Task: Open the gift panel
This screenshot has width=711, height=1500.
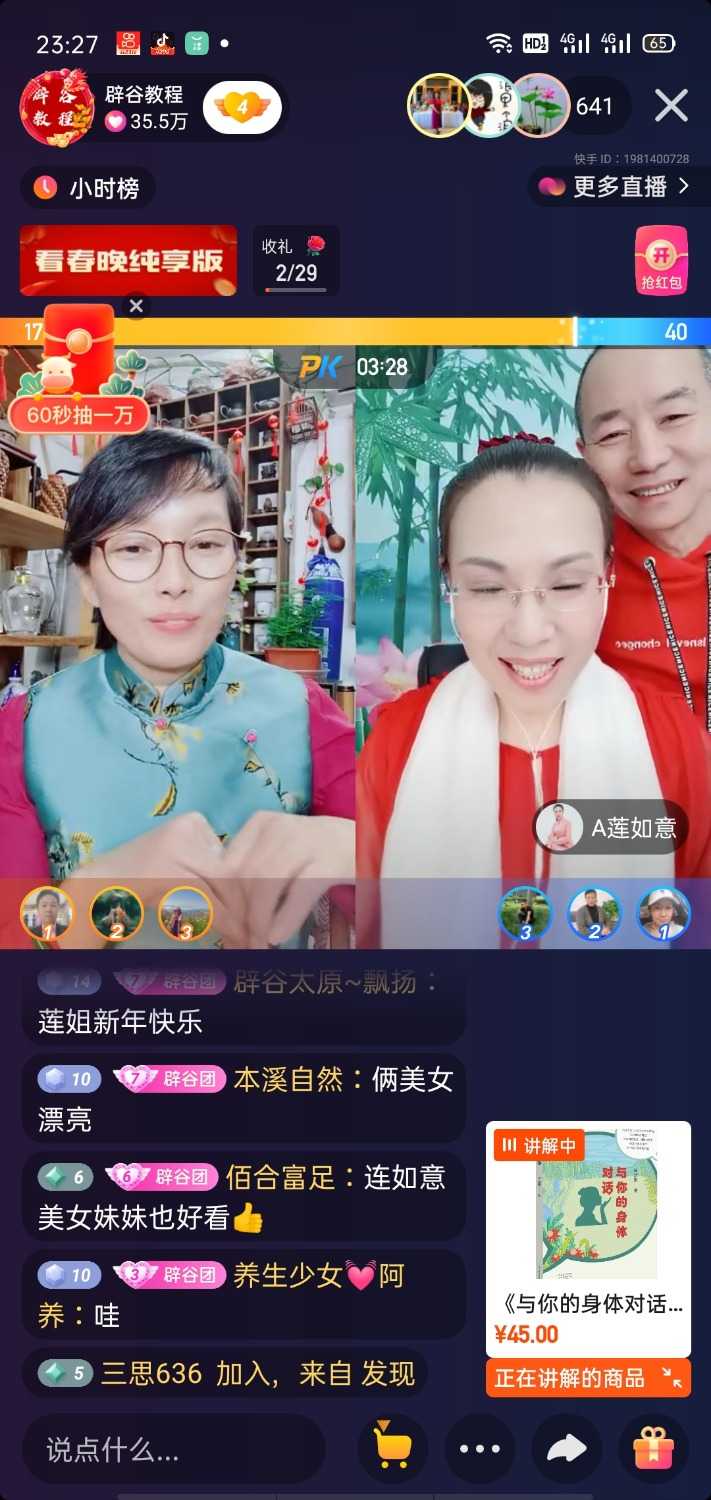Action: (x=653, y=1448)
